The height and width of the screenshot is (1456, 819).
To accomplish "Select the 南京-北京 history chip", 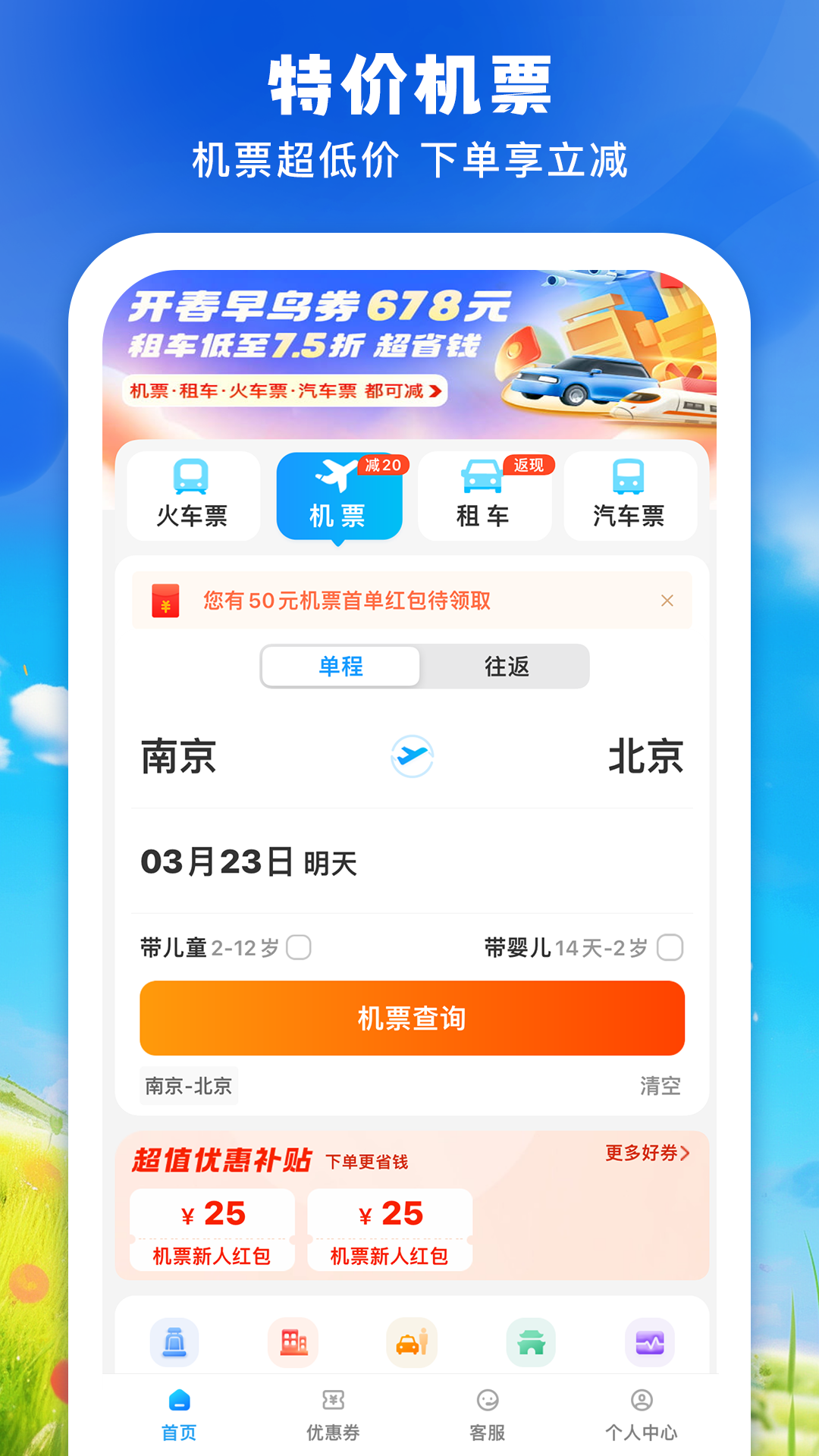I will 188,1085.
